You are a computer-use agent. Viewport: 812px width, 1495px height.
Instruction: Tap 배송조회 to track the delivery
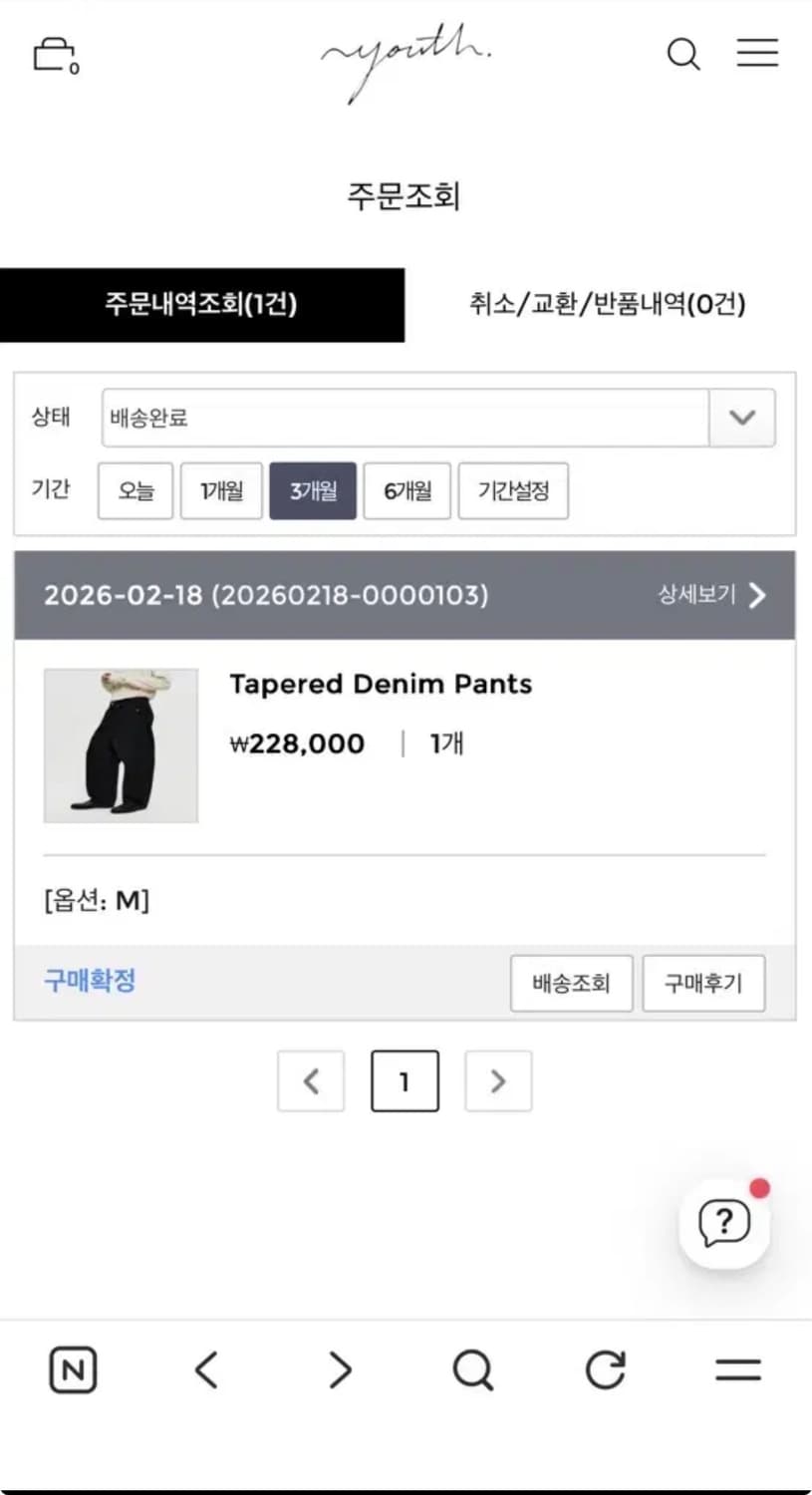pyautogui.click(x=571, y=983)
